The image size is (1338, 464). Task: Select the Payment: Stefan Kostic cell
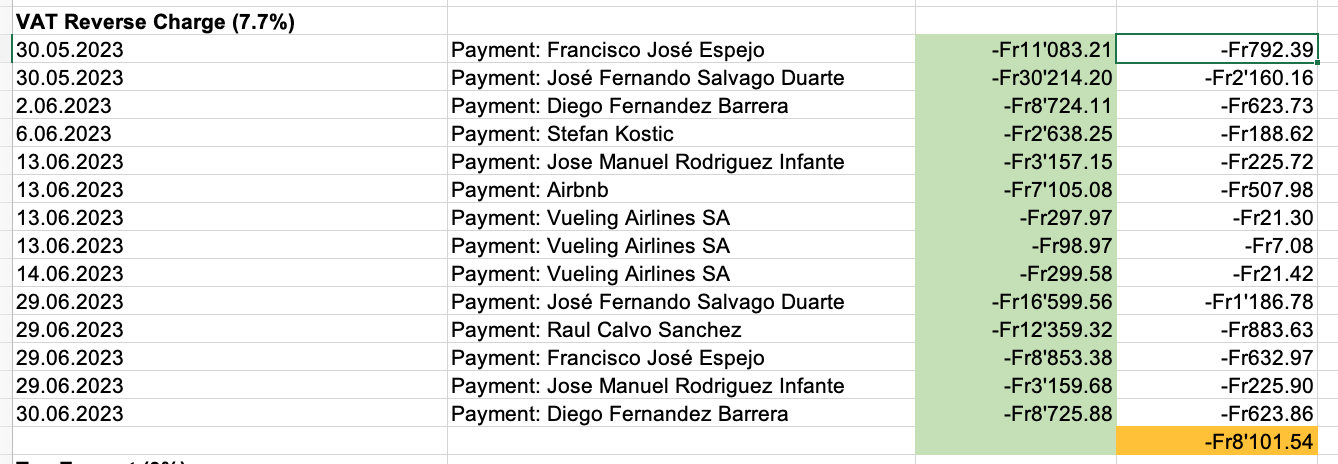(680, 134)
